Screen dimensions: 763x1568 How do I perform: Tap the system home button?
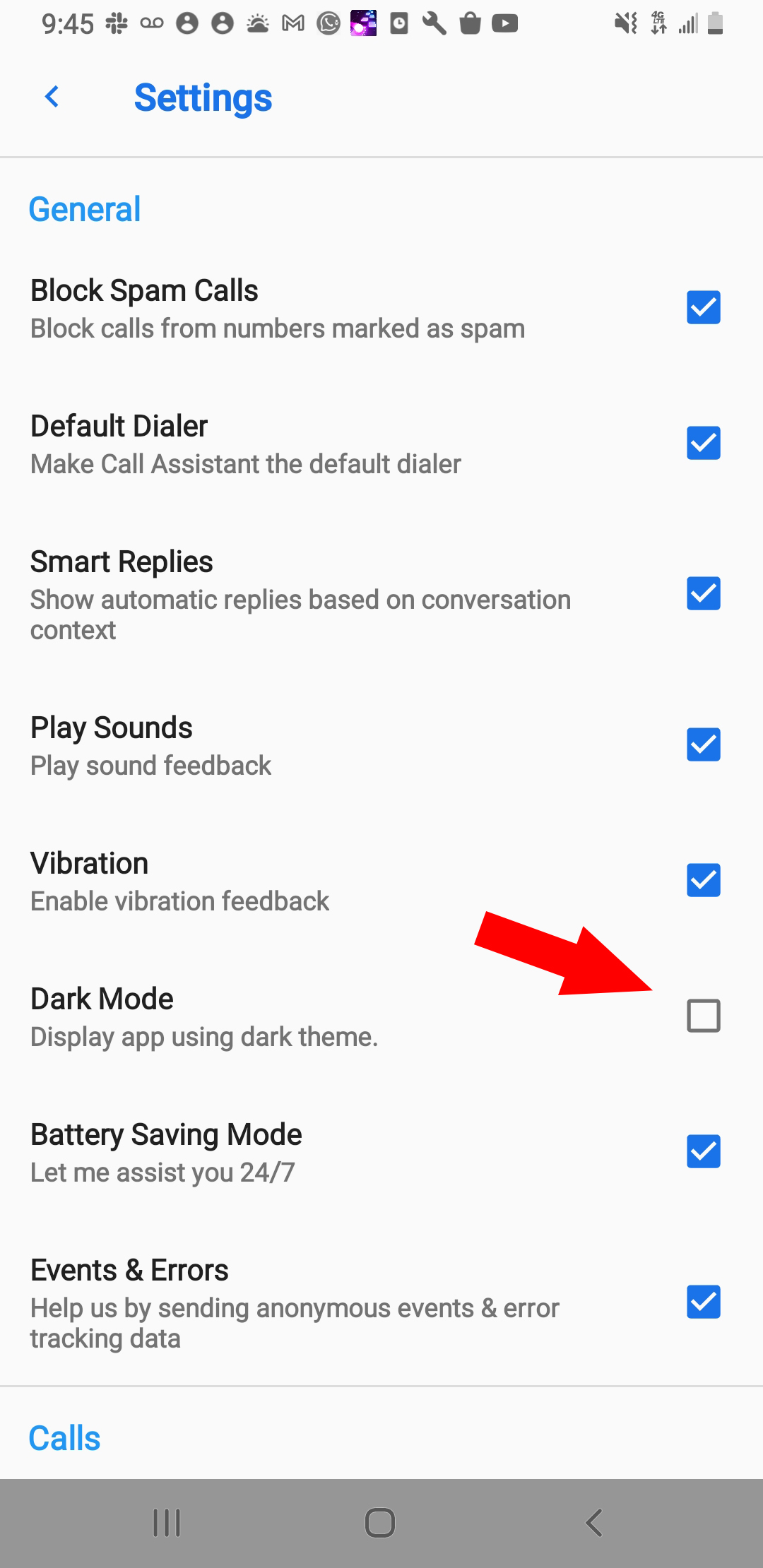pyautogui.click(x=380, y=1523)
